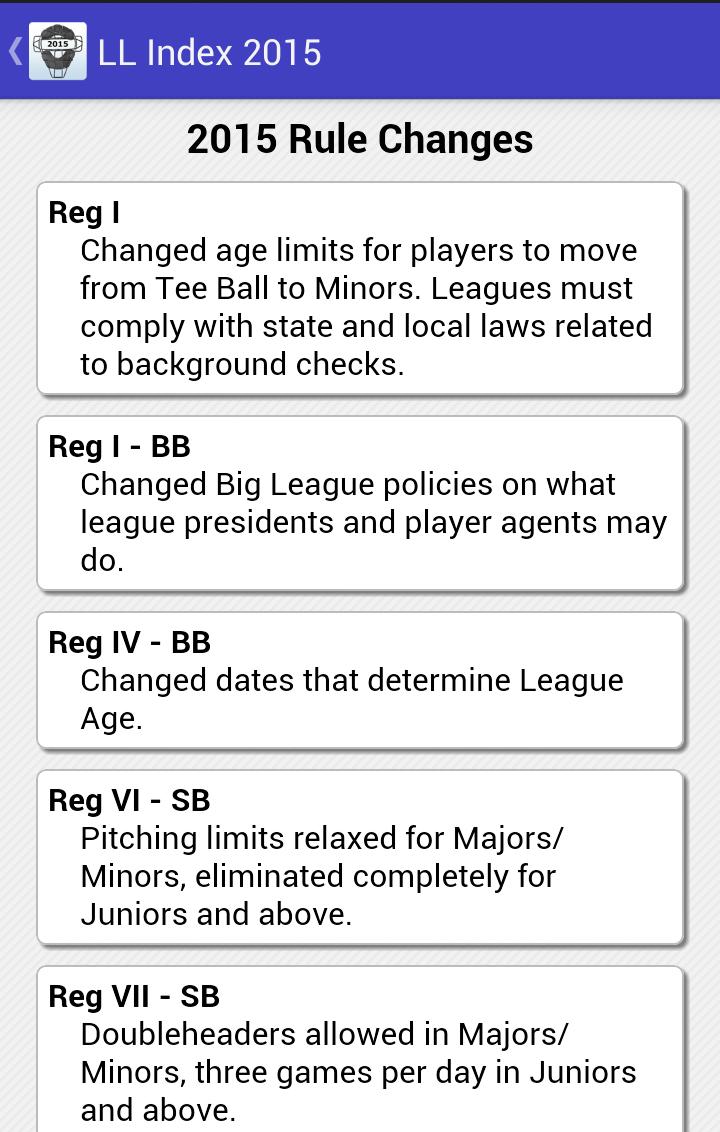Screen dimensions: 720x1132
Task: Go back using the app icon arrow
Action: coord(45,52)
